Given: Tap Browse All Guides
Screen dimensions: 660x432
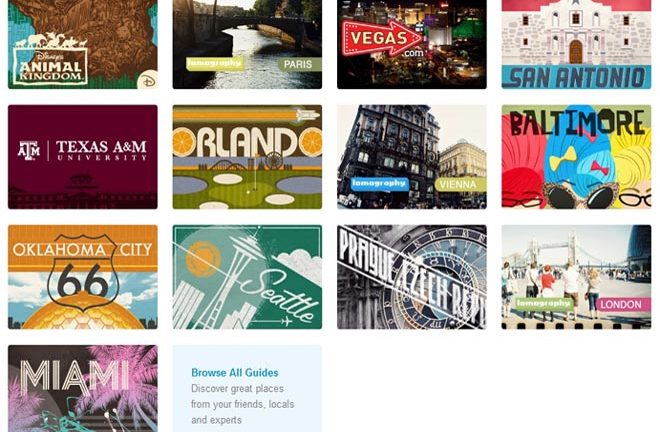Looking at the screenshot, I should 234,373.
